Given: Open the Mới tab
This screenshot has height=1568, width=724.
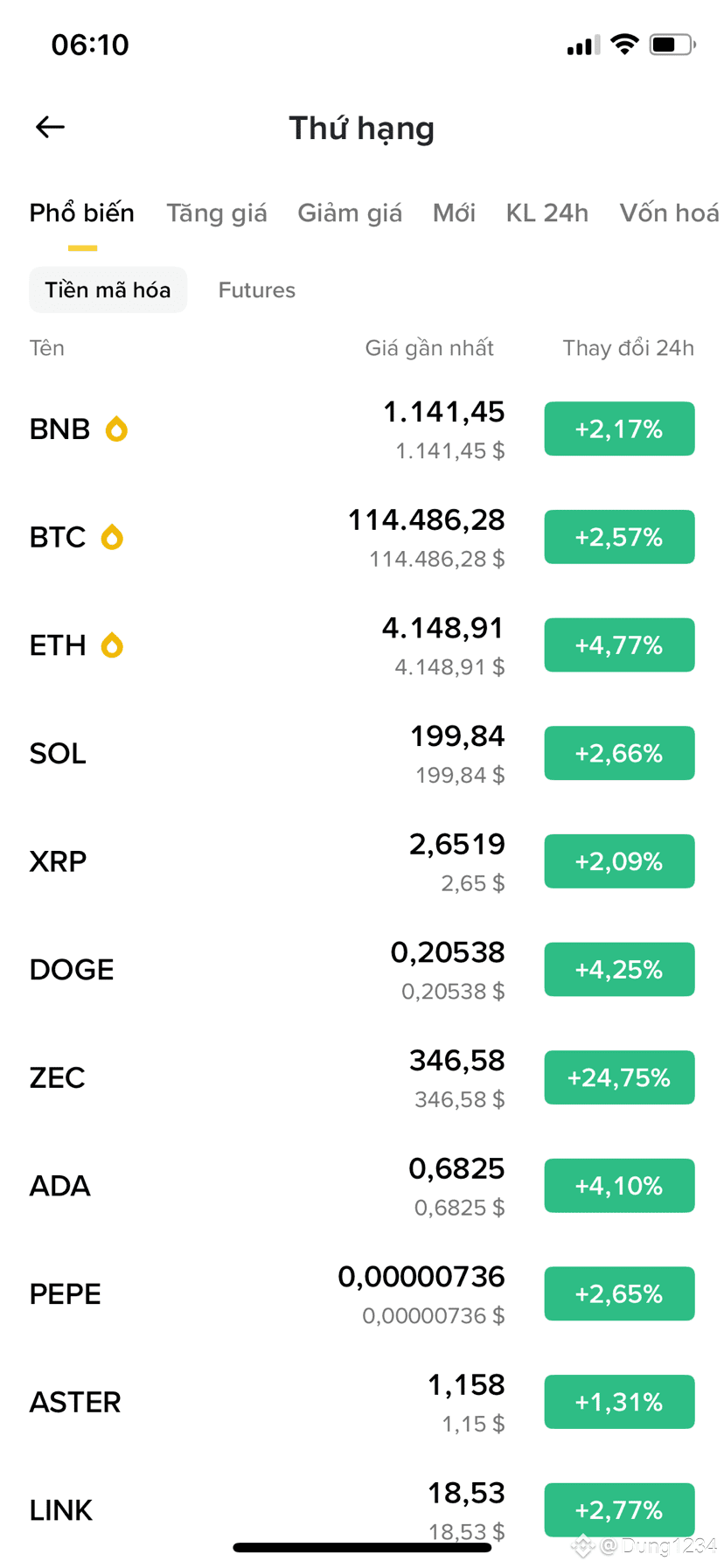Looking at the screenshot, I should point(454,213).
